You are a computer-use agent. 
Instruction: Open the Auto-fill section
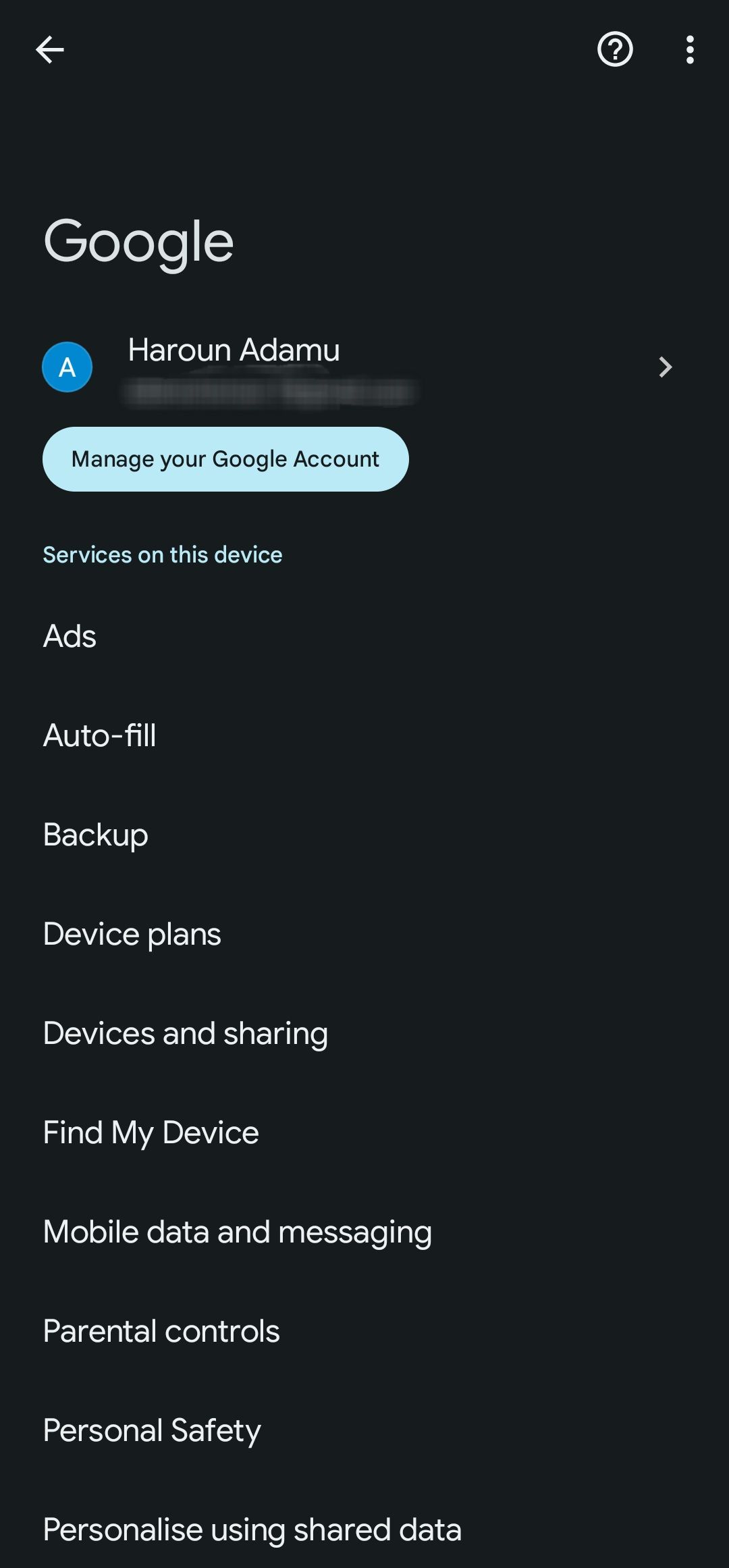(x=99, y=735)
